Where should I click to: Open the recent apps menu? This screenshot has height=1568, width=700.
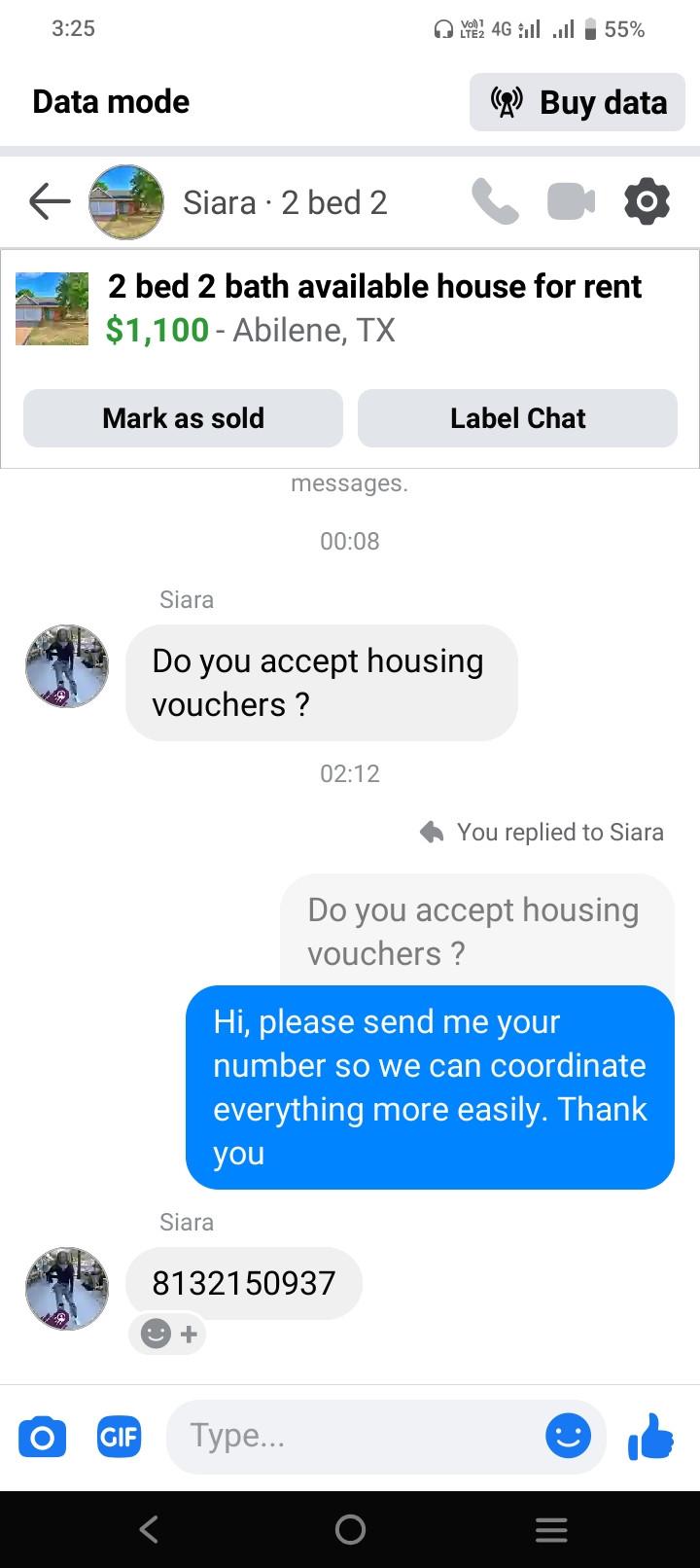click(551, 1529)
